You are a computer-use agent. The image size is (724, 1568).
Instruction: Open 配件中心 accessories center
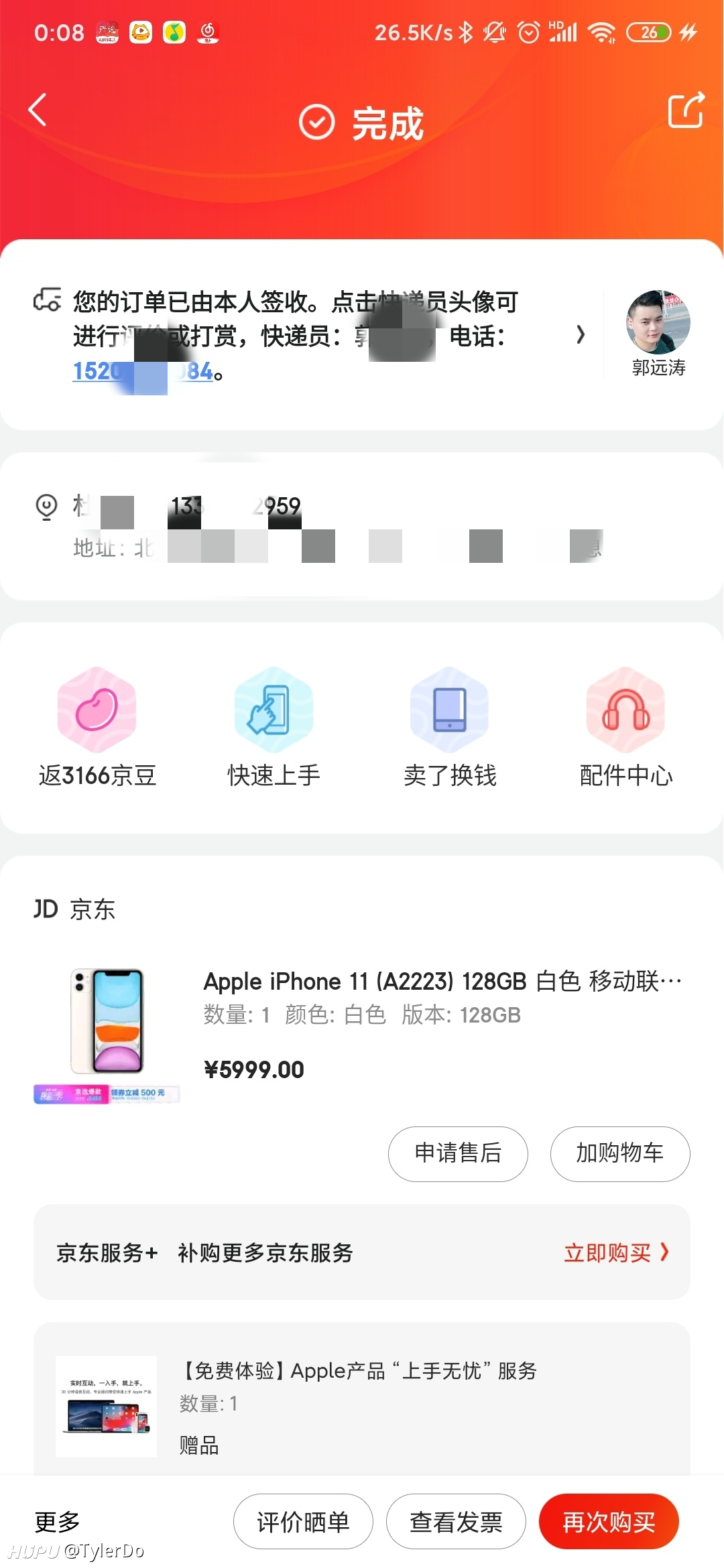(x=626, y=727)
